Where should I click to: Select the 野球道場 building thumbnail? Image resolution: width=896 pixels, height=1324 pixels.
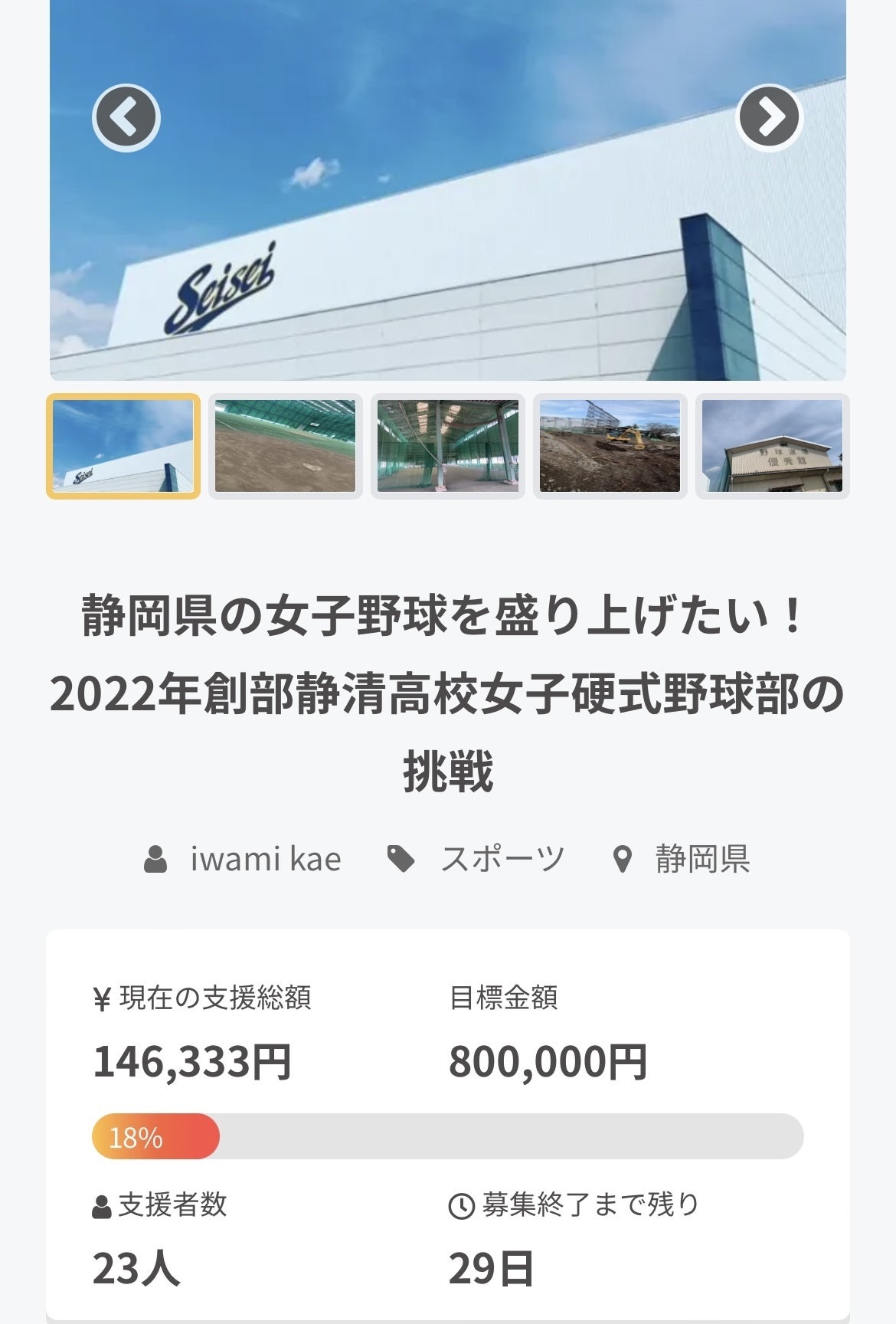tap(772, 446)
